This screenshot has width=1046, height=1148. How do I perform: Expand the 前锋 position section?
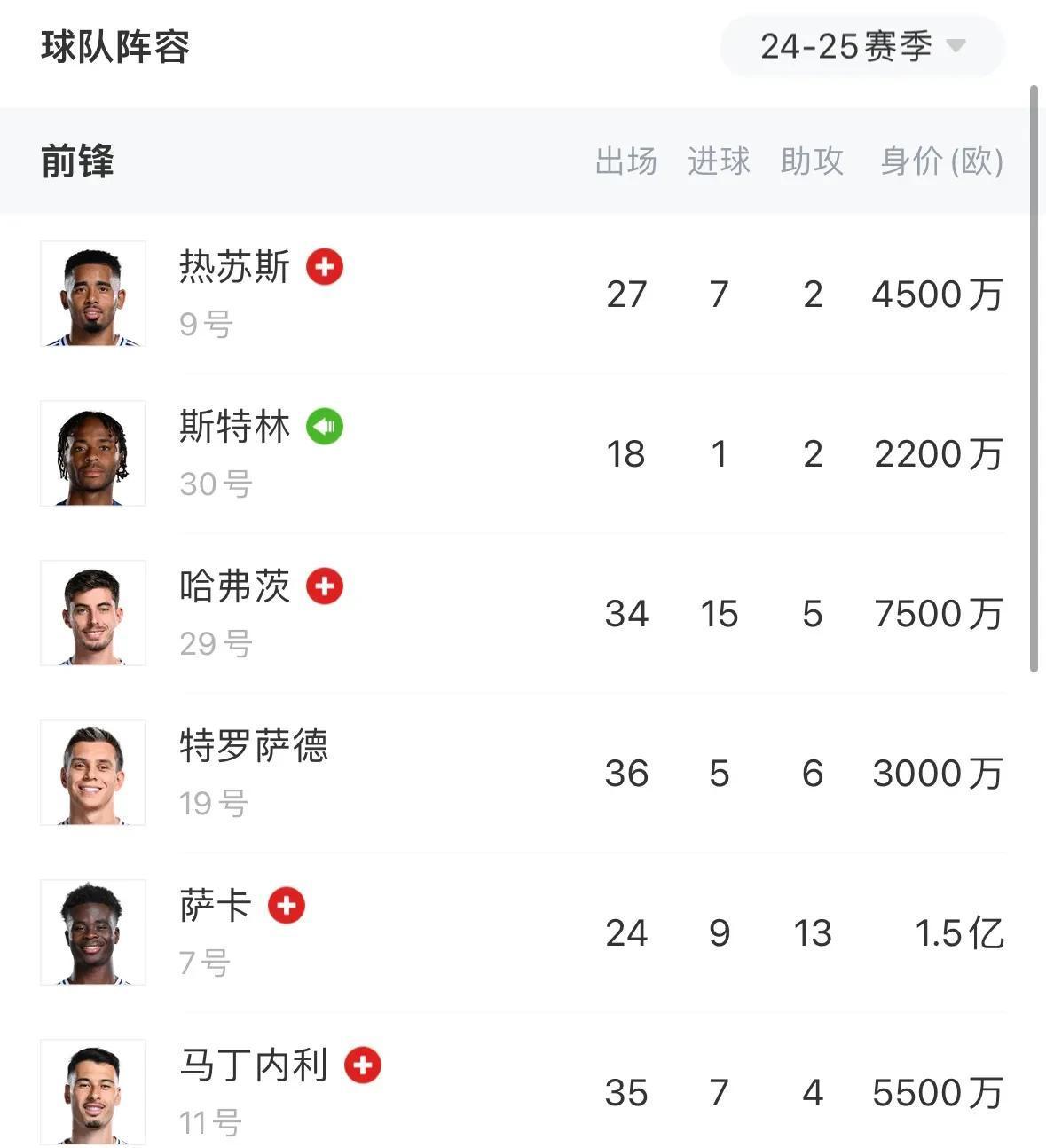pyautogui.click(x=76, y=162)
